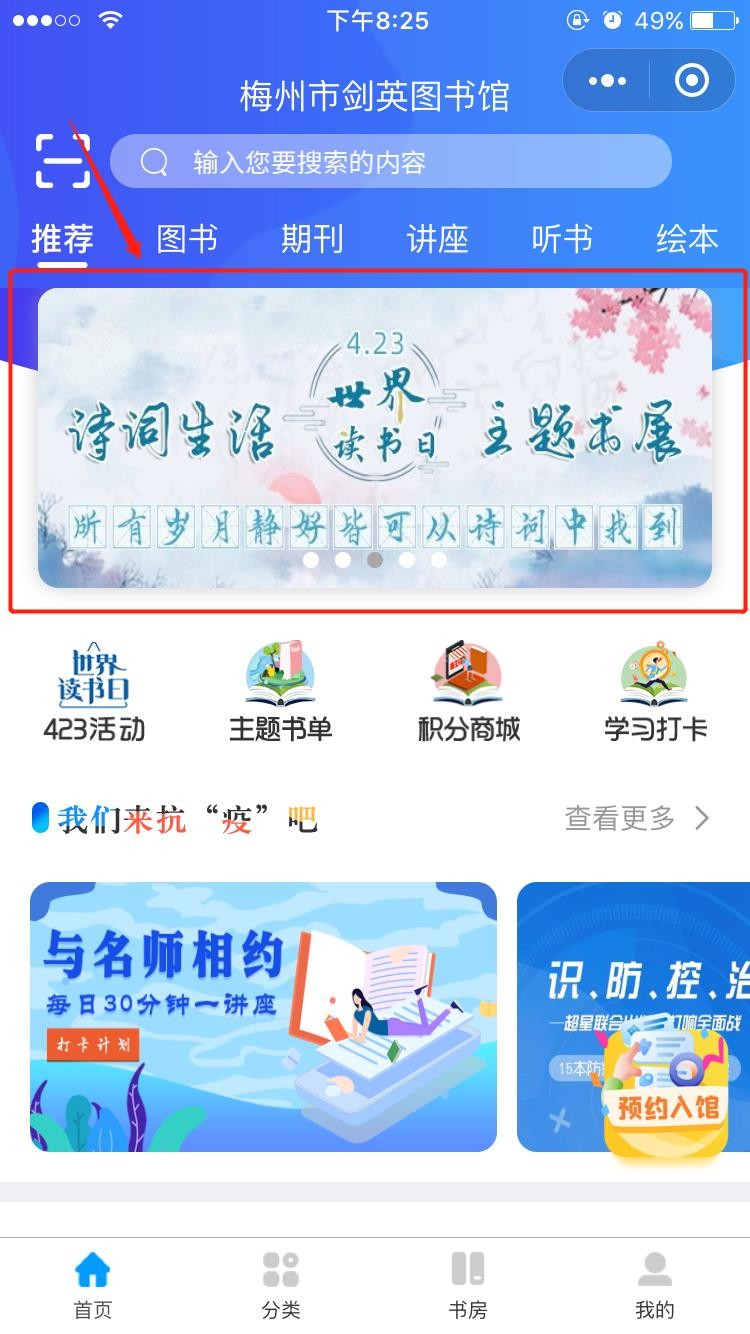Tap the search box to enter content
Viewport: 750px width, 1334px height.
[x=390, y=161]
